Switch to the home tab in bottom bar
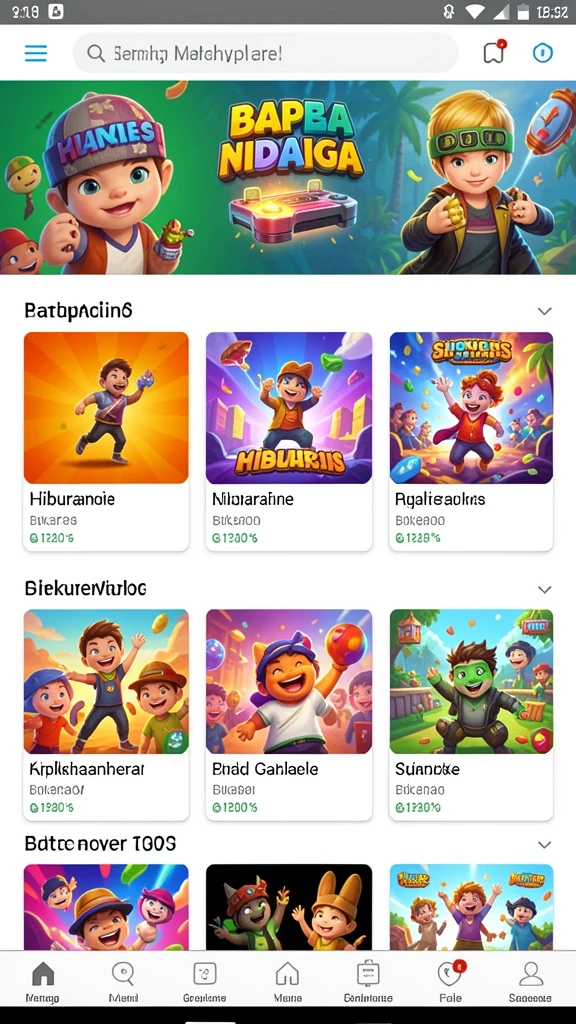 point(42,982)
